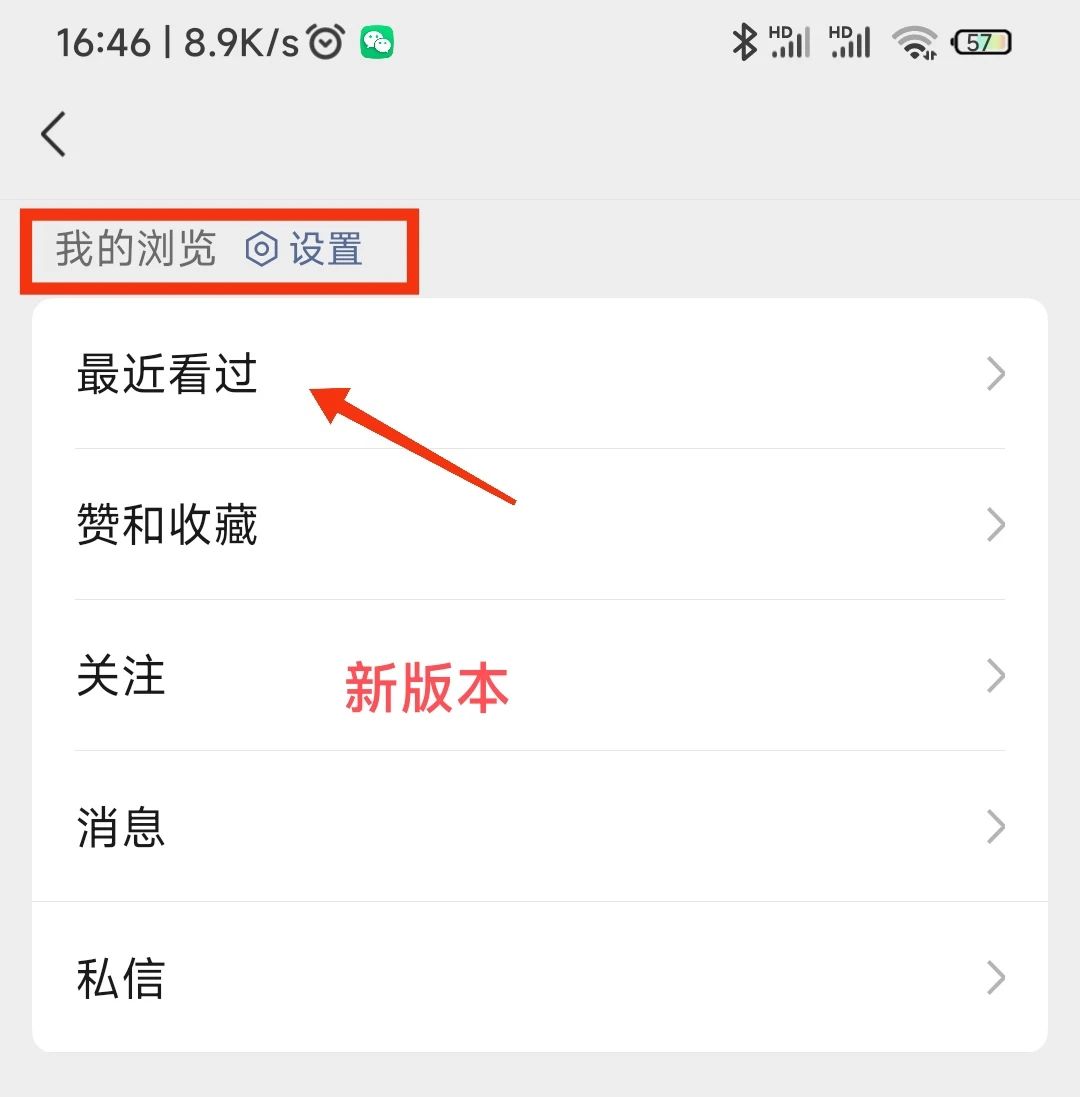
Task: Open the 私信 private messages row
Action: tap(540, 978)
